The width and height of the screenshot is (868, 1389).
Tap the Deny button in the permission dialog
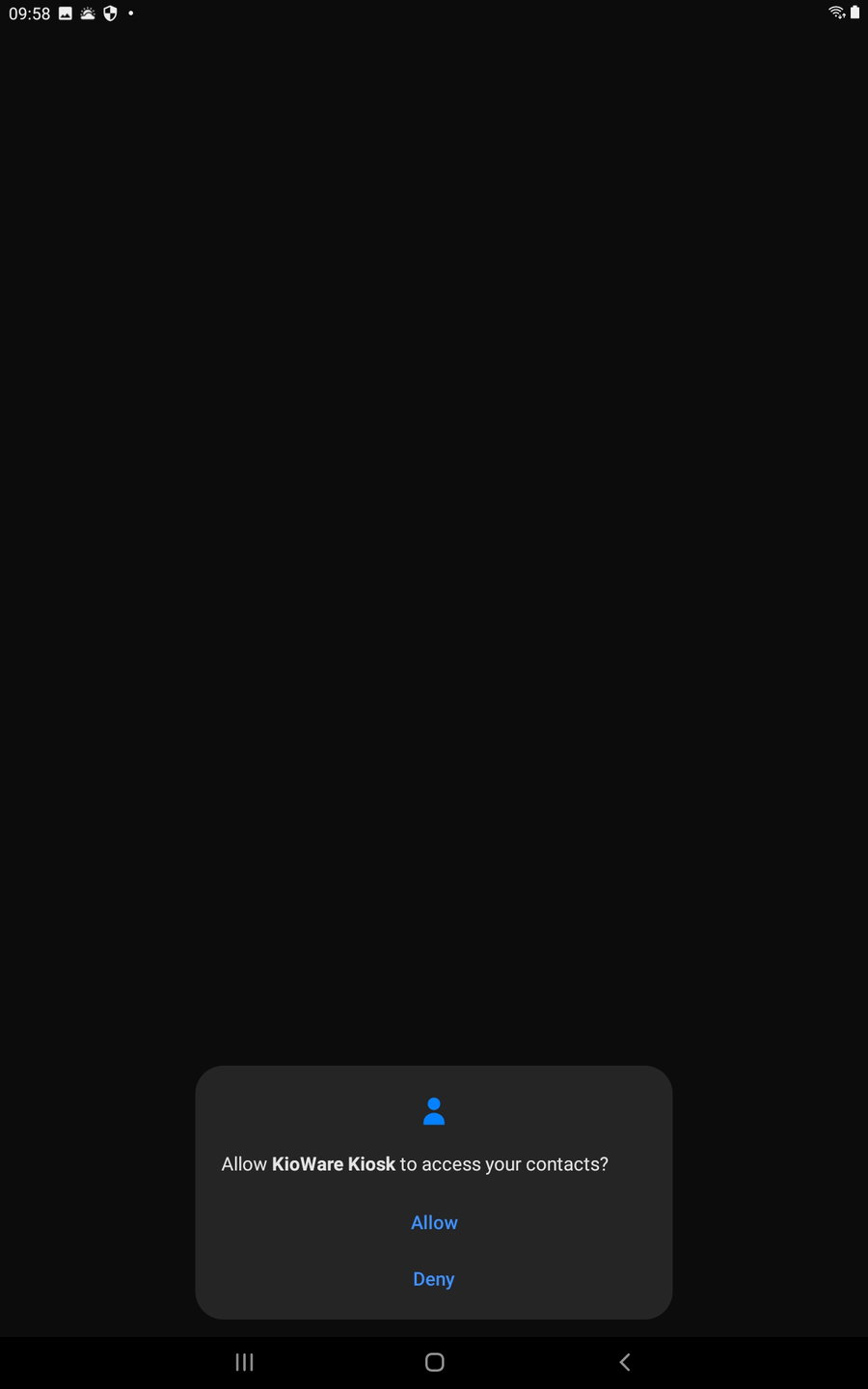pyautogui.click(x=433, y=1278)
